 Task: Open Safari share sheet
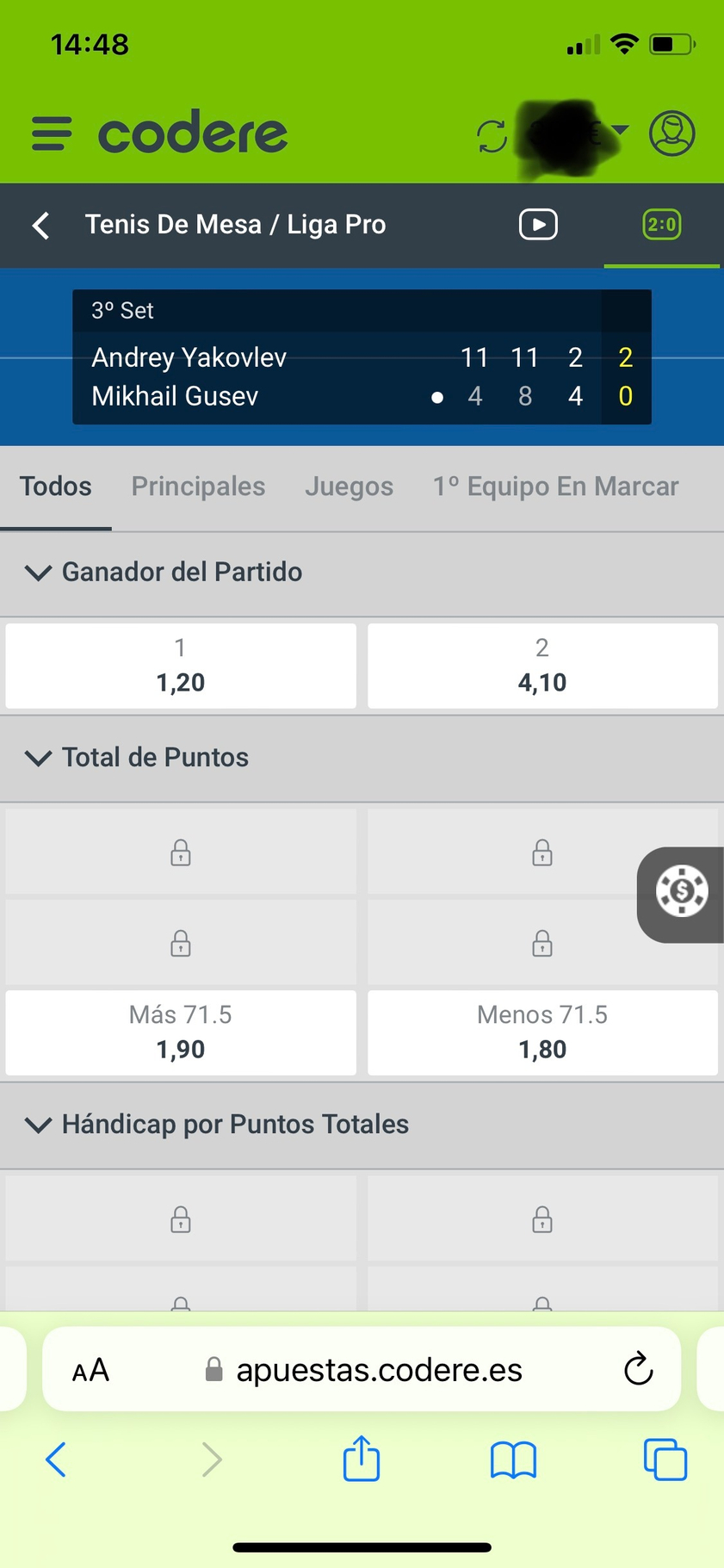[x=362, y=1459]
